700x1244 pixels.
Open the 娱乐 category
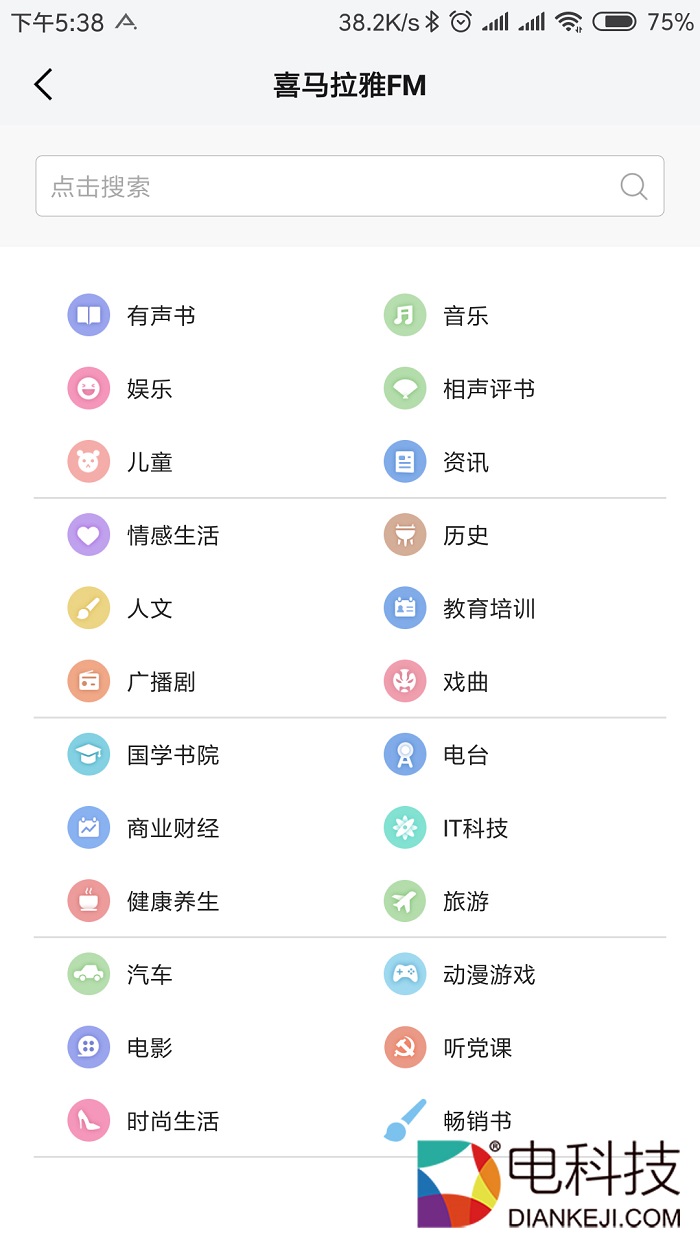[x=149, y=389]
